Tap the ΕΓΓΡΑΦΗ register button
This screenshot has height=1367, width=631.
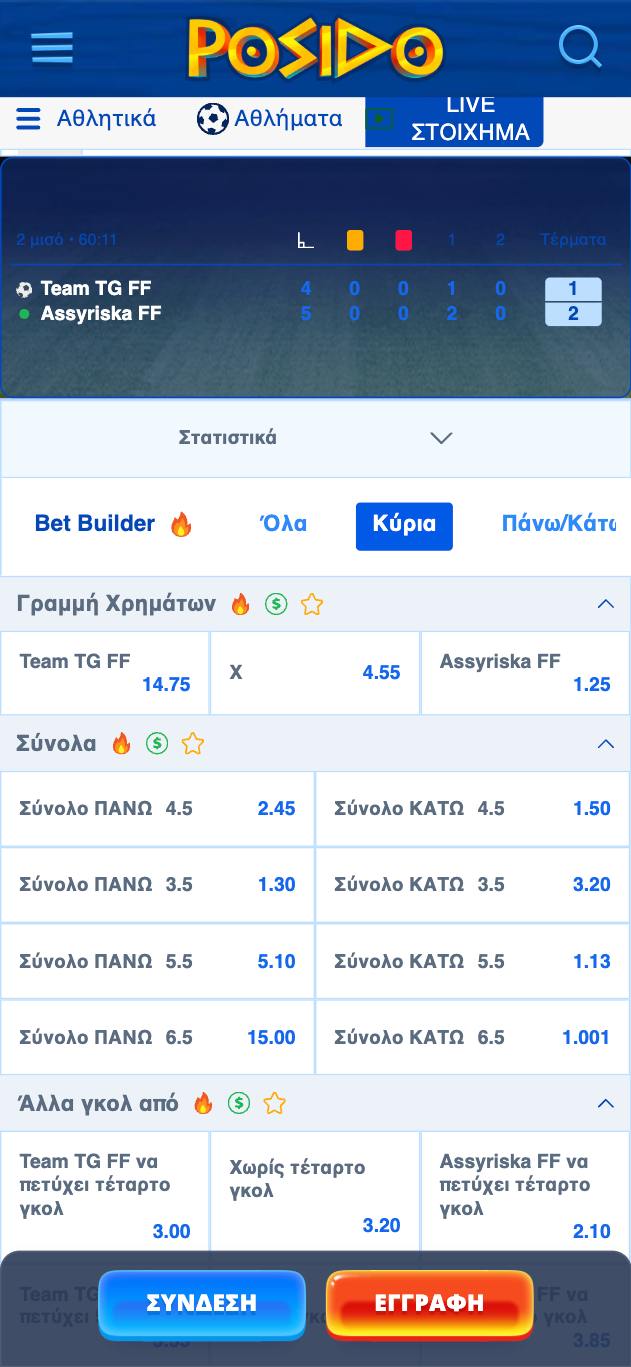click(x=429, y=1303)
